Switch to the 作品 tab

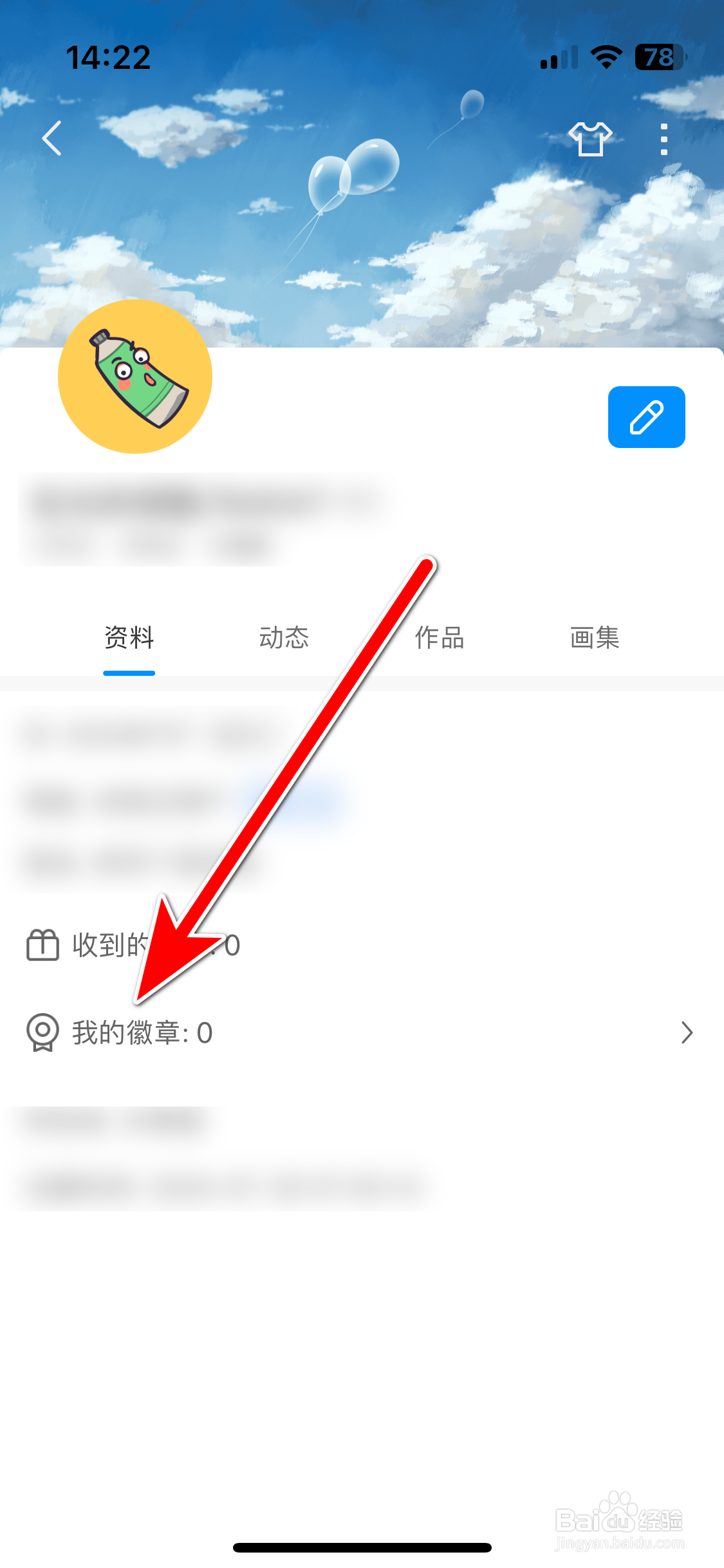(440, 638)
